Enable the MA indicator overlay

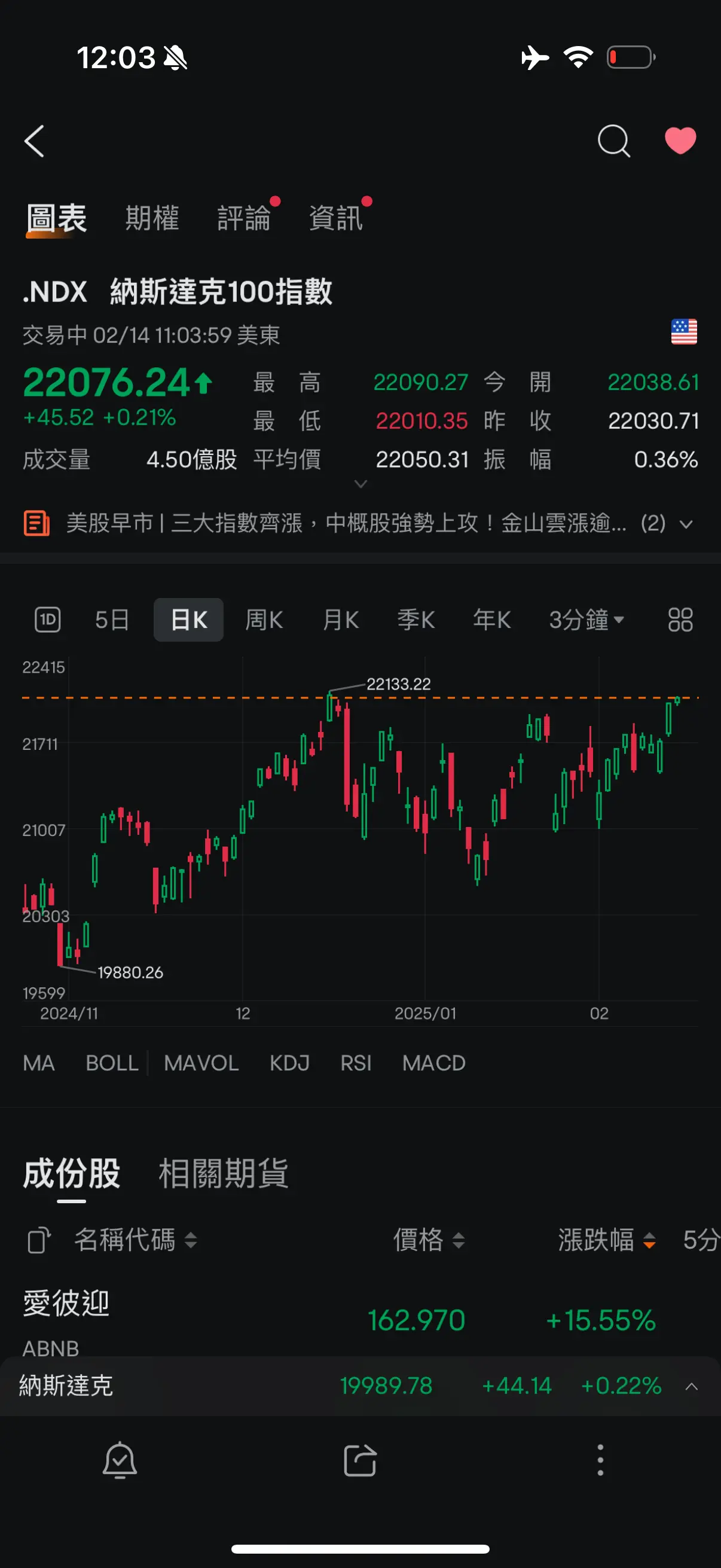pyautogui.click(x=39, y=1063)
